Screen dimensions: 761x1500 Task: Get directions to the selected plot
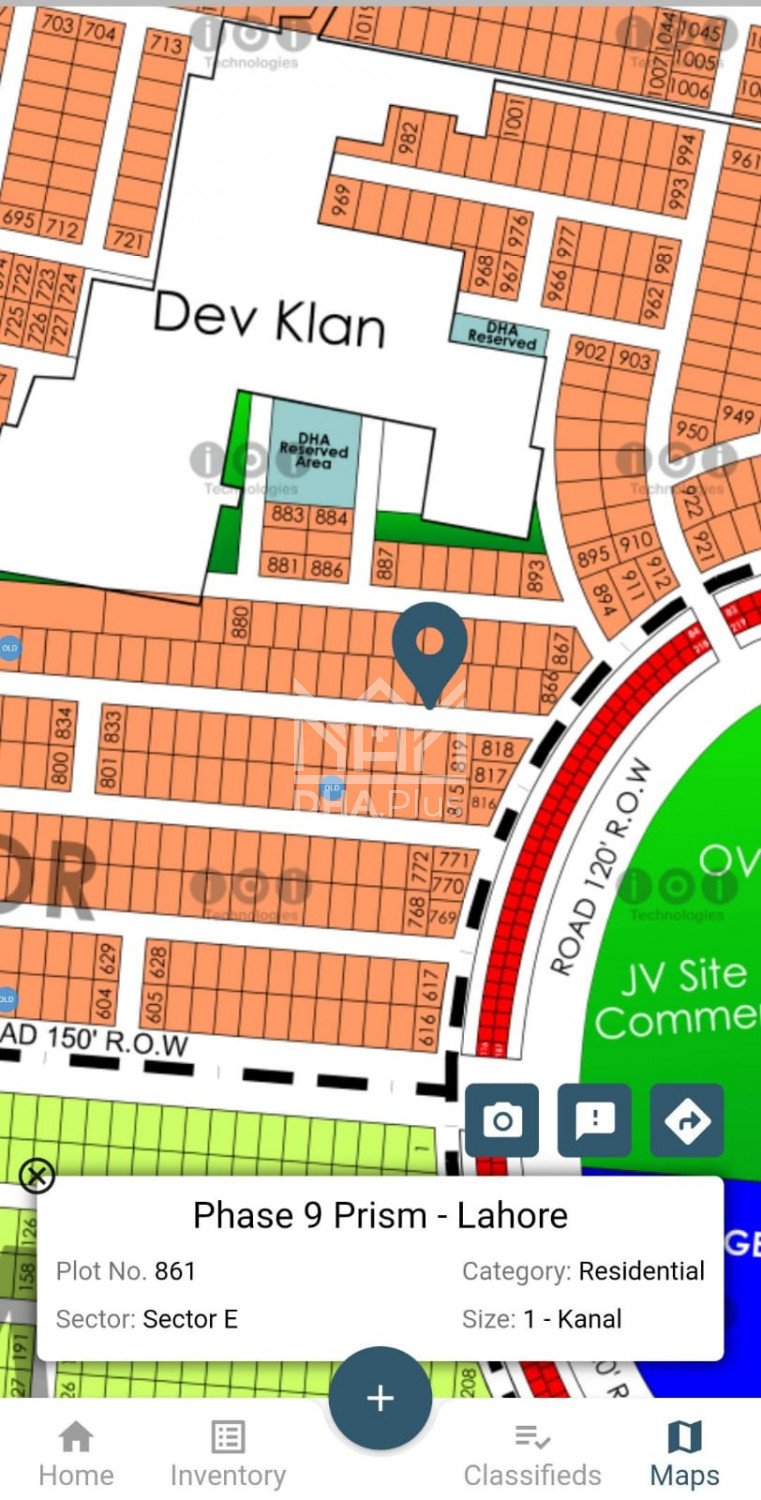point(687,1121)
